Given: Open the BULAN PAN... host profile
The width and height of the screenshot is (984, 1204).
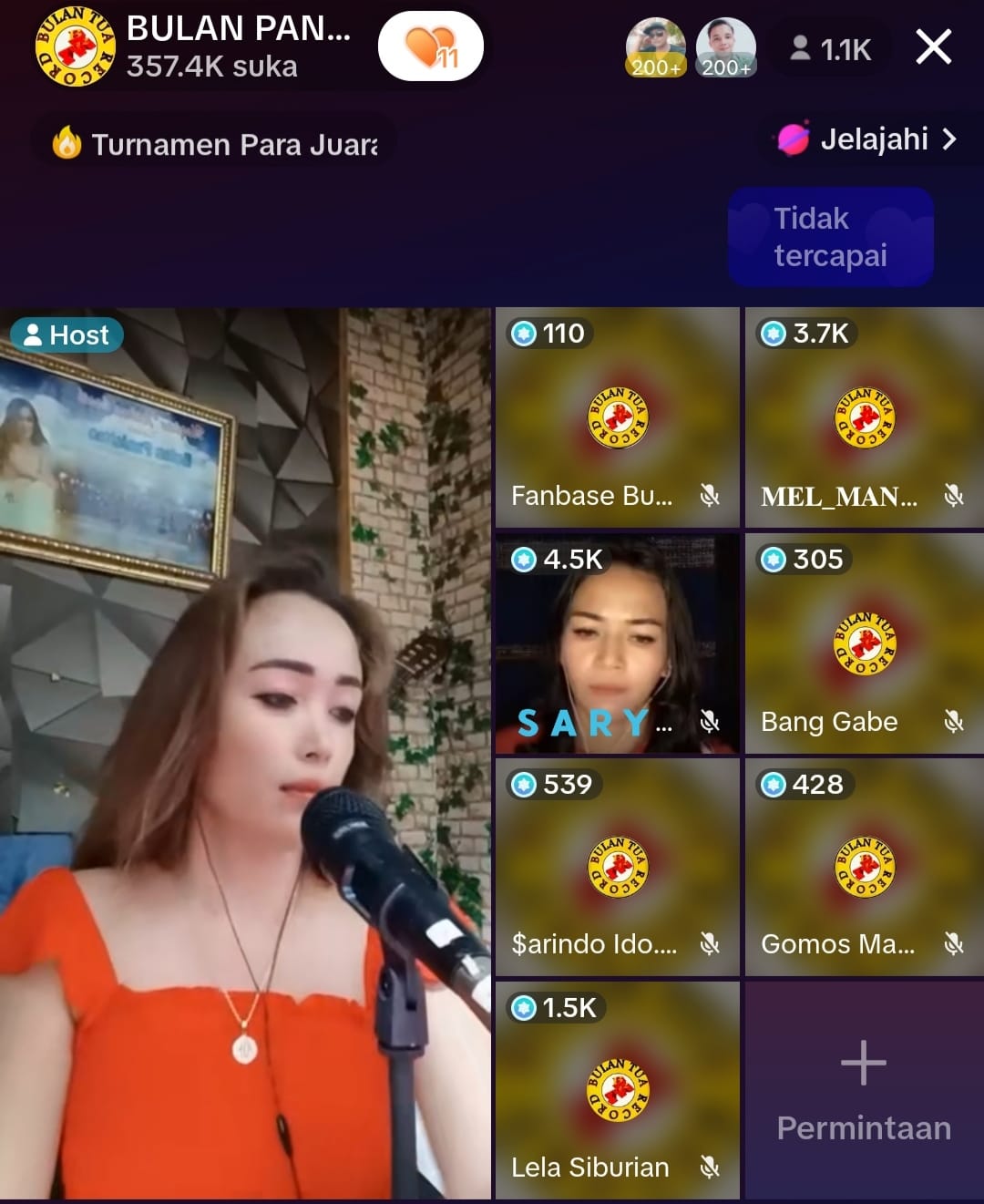Looking at the screenshot, I should tap(191, 46).
